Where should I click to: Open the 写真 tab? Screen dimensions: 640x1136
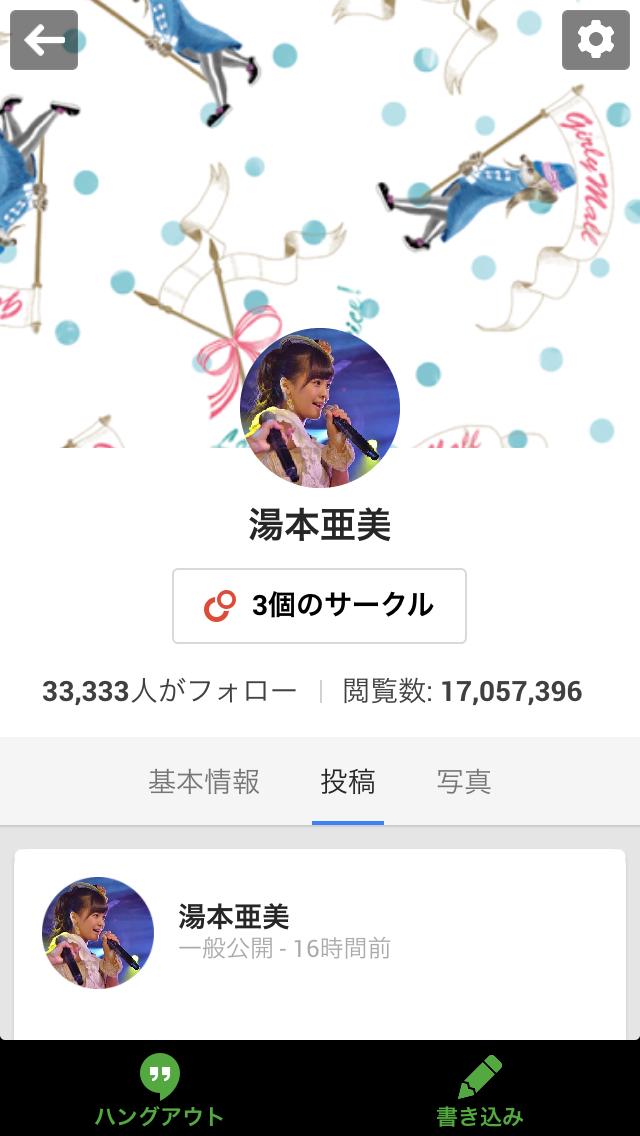click(x=464, y=782)
